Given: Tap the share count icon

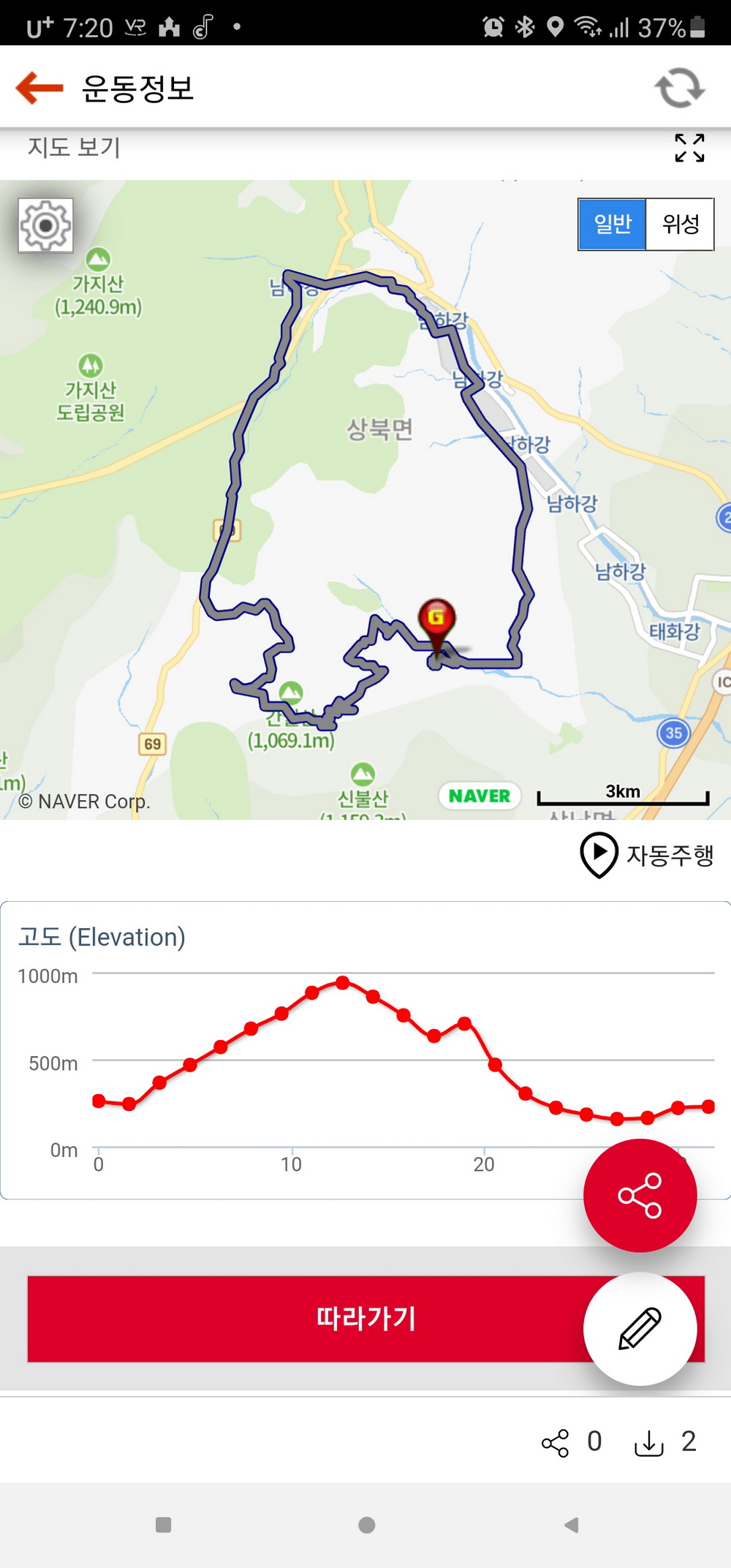Looking at the screenshot, I should coord(556,1442).
